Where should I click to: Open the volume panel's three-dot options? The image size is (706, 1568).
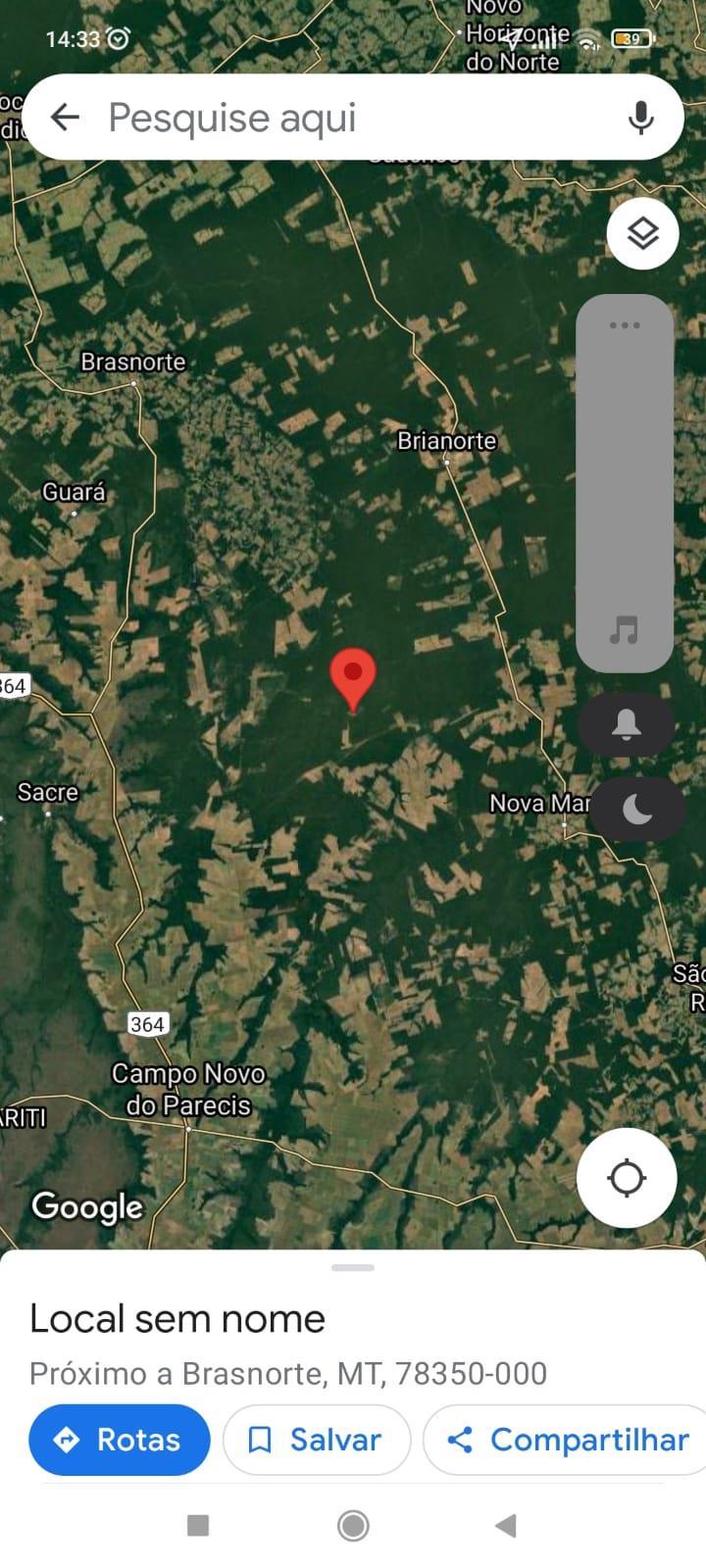625,325
